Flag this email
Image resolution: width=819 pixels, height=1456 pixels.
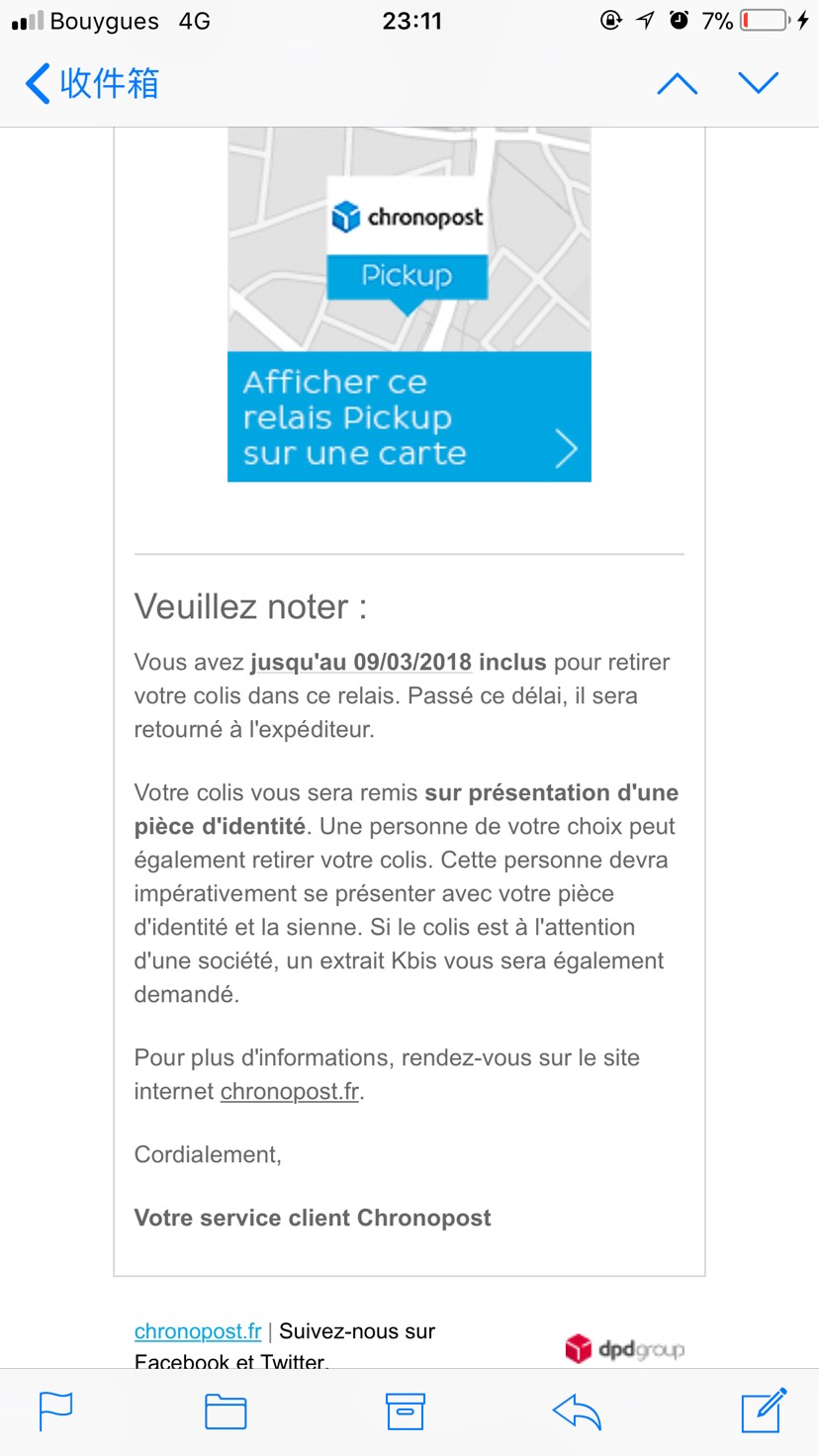coord(55,1411)
